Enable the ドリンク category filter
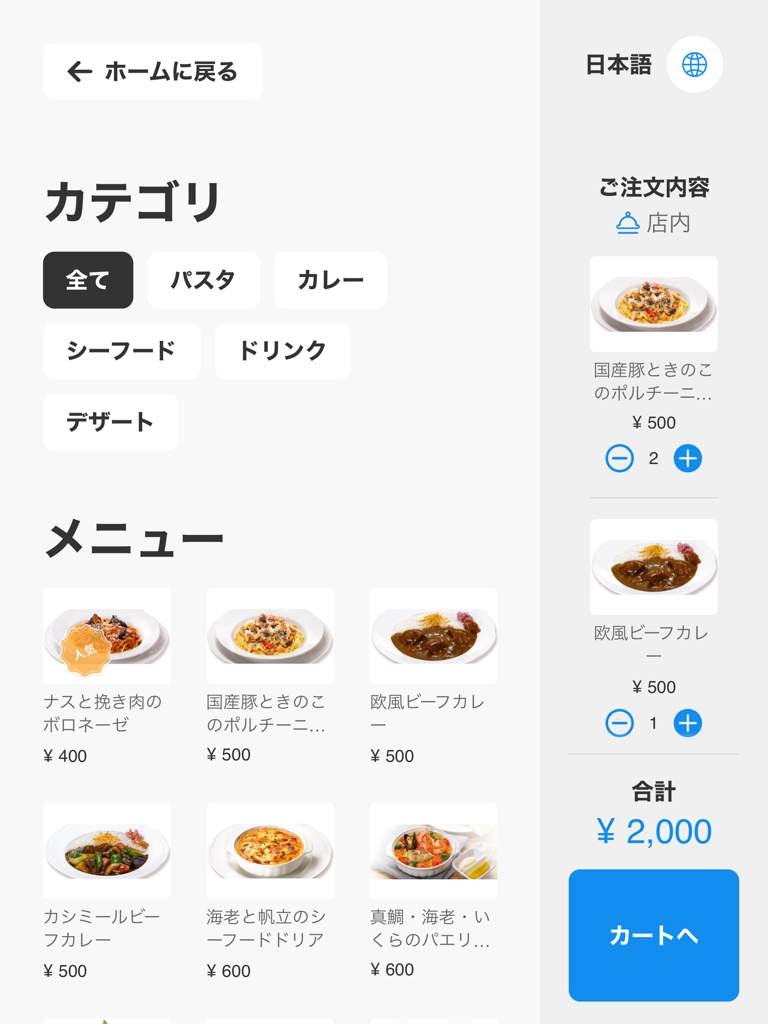Viewport: 768px width, 1024px height. click(x=282, y=351)
